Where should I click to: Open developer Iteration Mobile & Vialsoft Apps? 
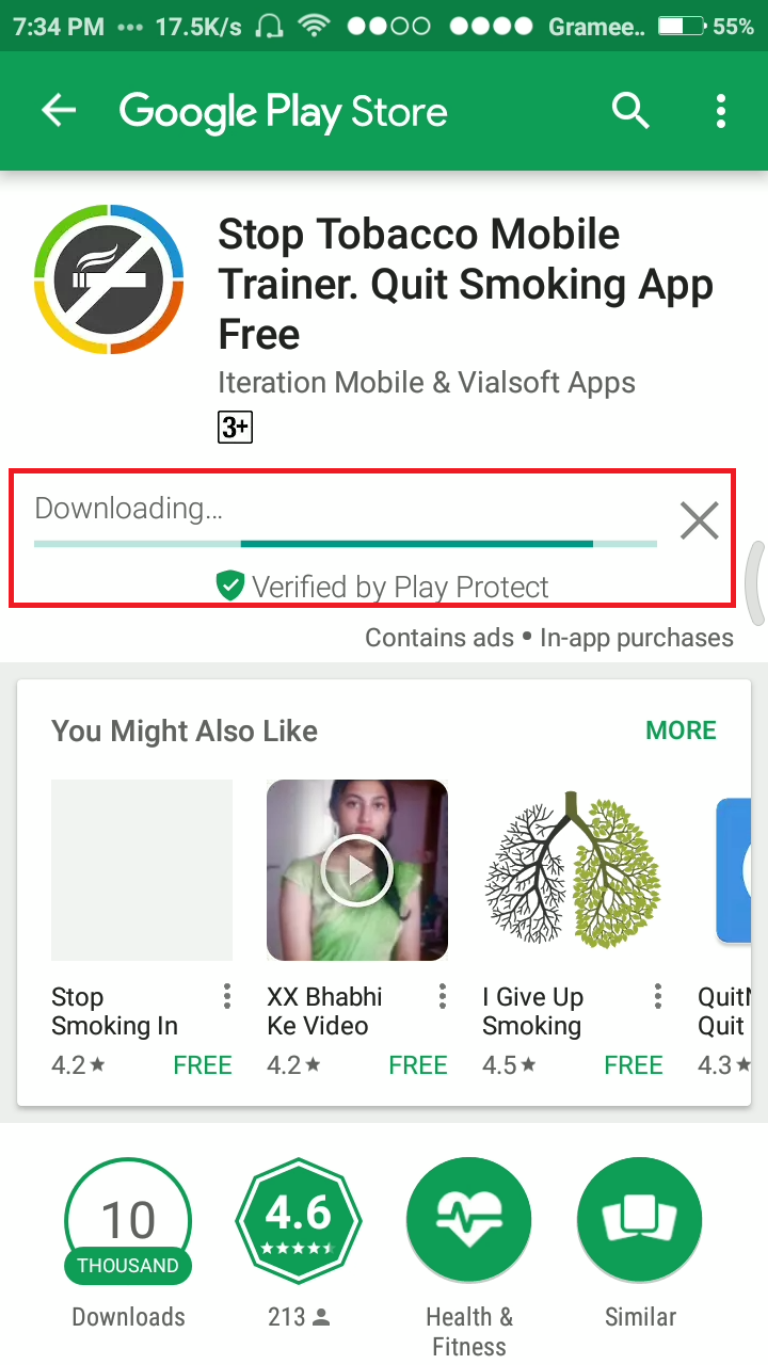pyautogui.click(x=426, y=382)
